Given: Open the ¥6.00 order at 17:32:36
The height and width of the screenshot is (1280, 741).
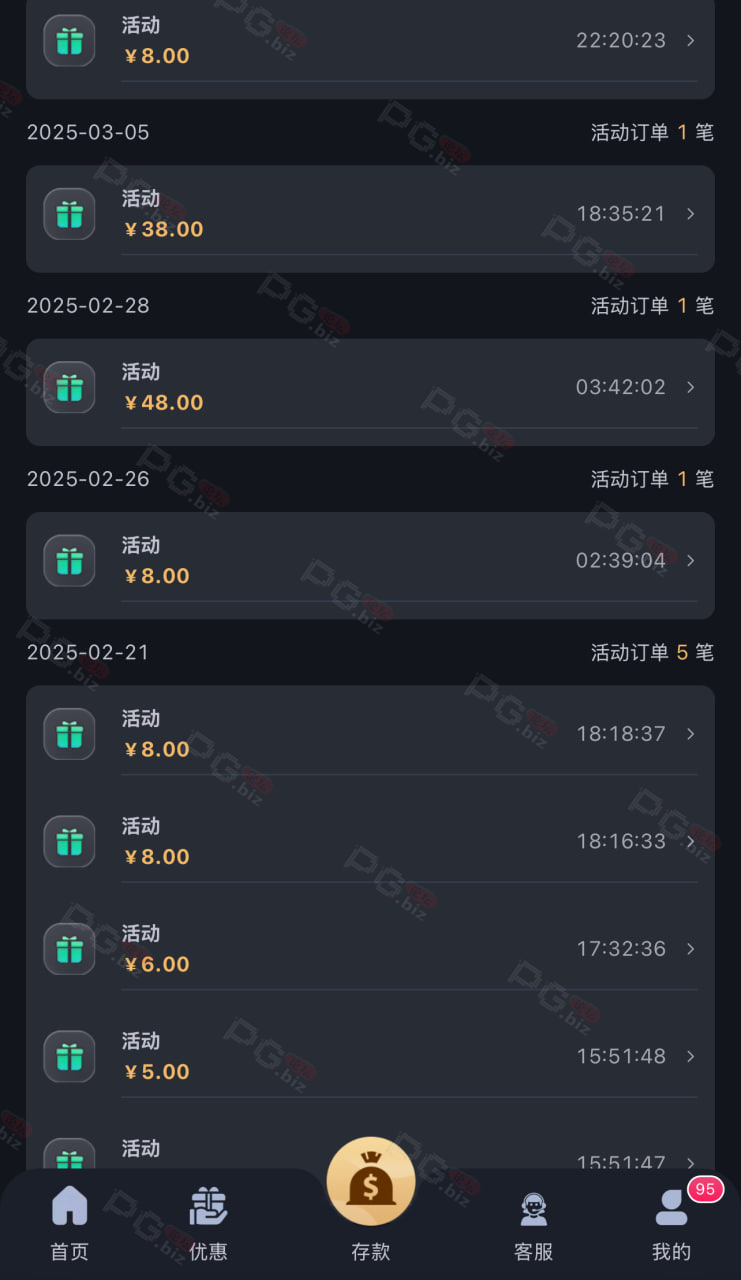Looking at the screenshot, I should click(x=370, y=949).
